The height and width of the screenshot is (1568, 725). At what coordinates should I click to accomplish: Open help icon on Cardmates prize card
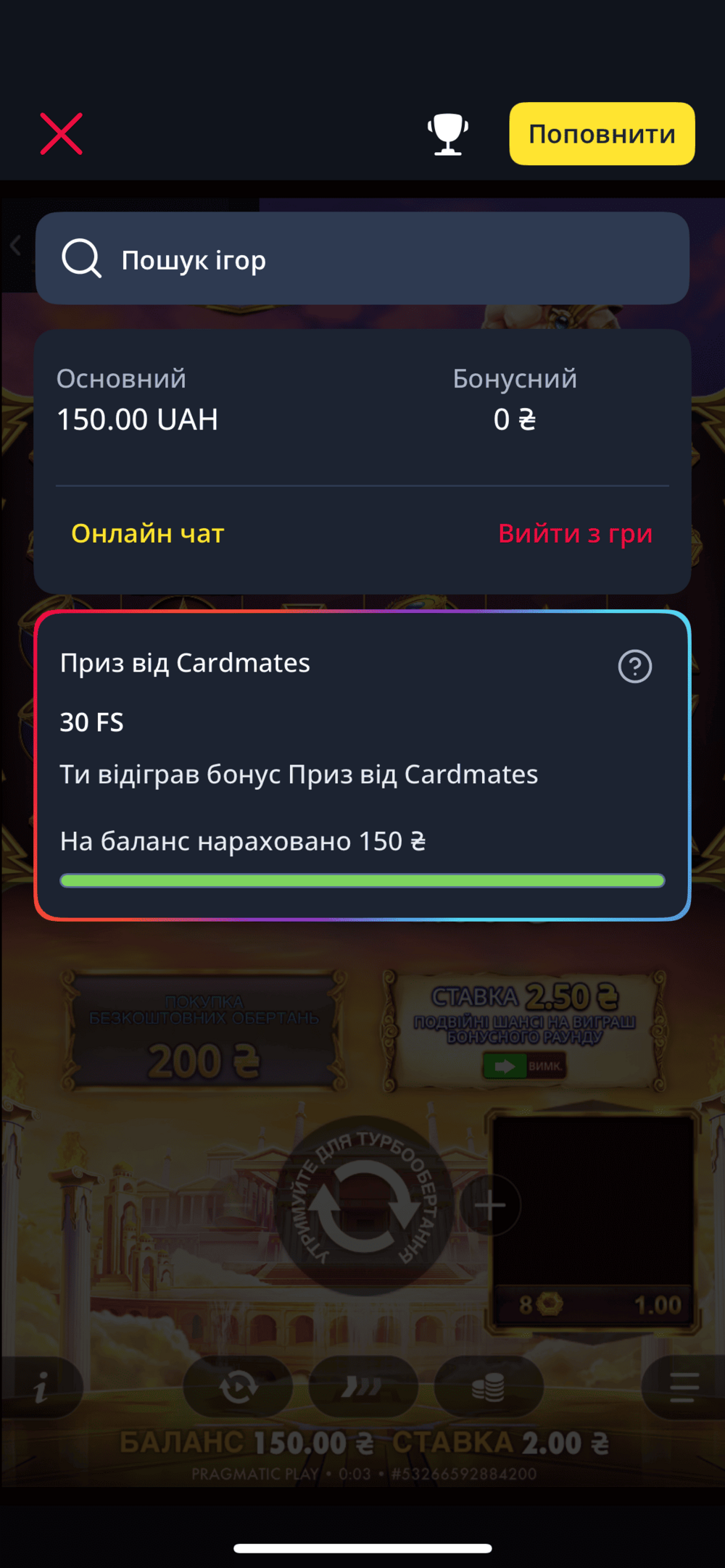pyautogui.click(x=635, y=666)
